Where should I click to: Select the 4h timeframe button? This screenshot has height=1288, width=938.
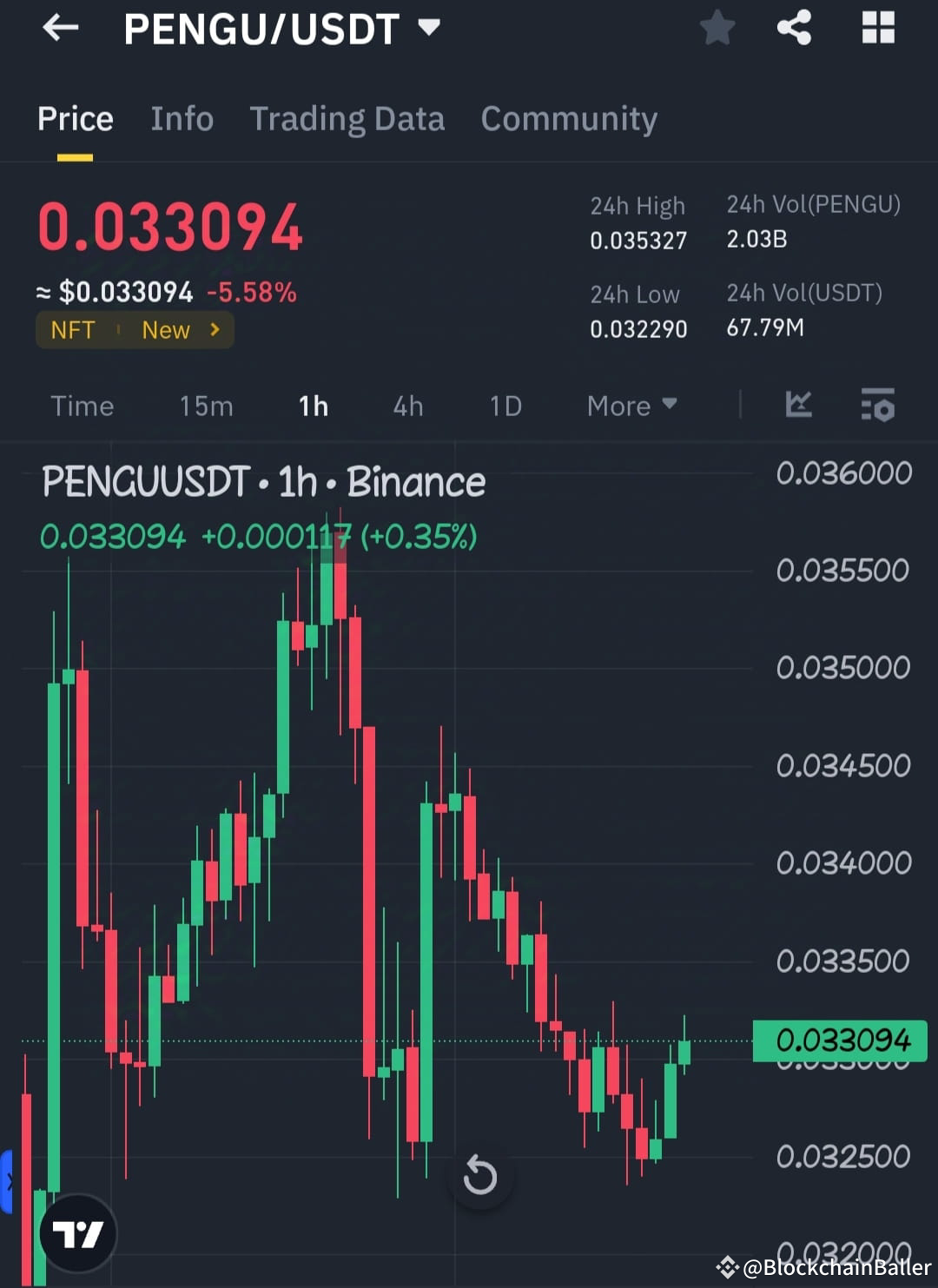point(407,405)
